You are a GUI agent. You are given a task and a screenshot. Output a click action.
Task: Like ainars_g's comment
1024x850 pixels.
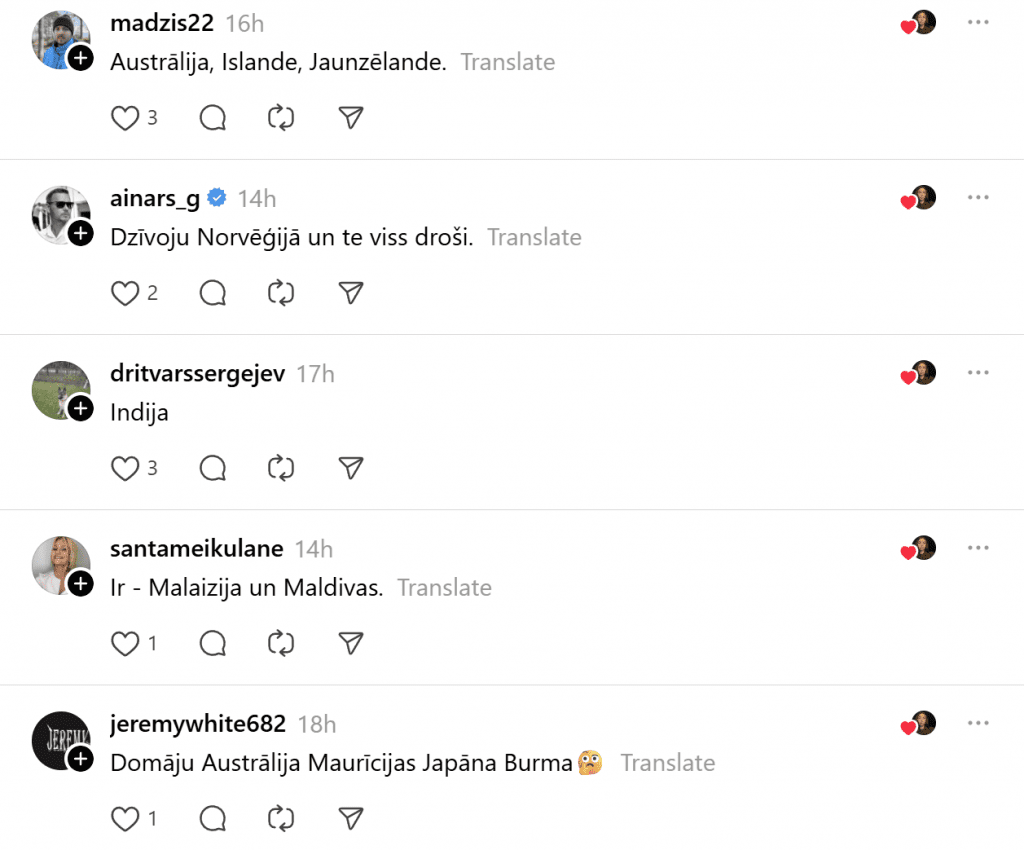coord(125,293)
